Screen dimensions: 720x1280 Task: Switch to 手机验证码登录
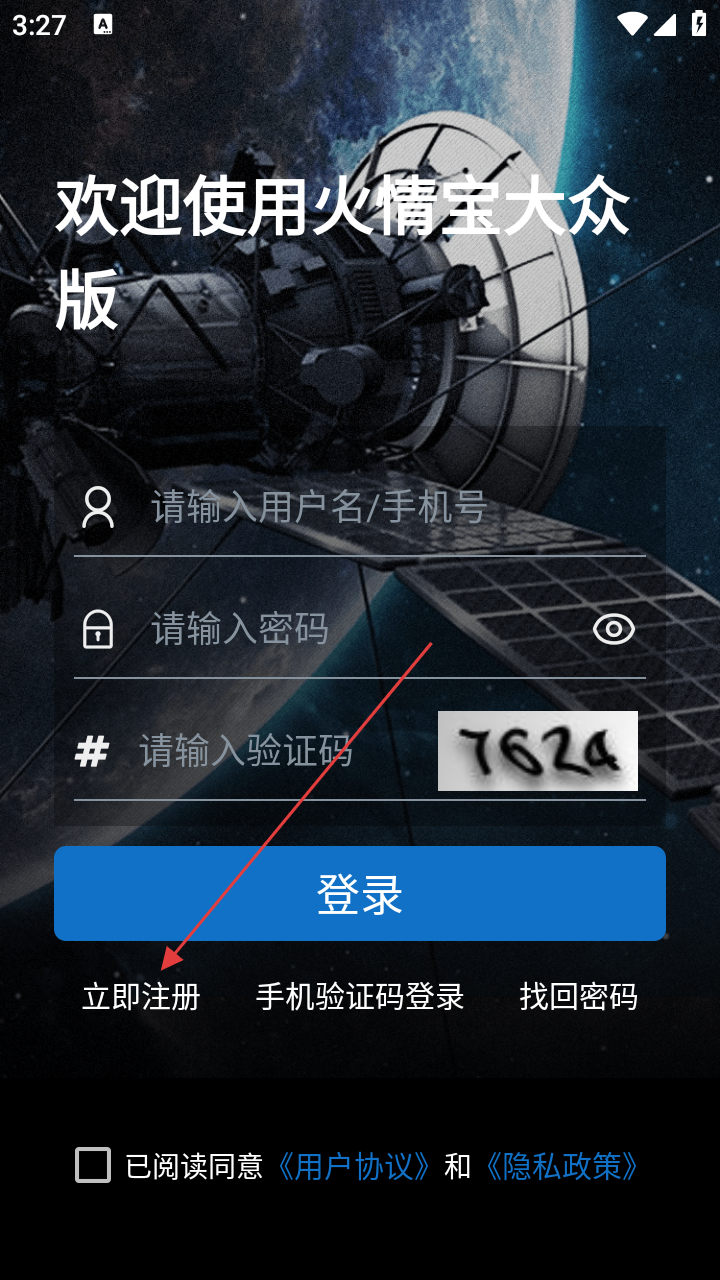tap(360, 997)
